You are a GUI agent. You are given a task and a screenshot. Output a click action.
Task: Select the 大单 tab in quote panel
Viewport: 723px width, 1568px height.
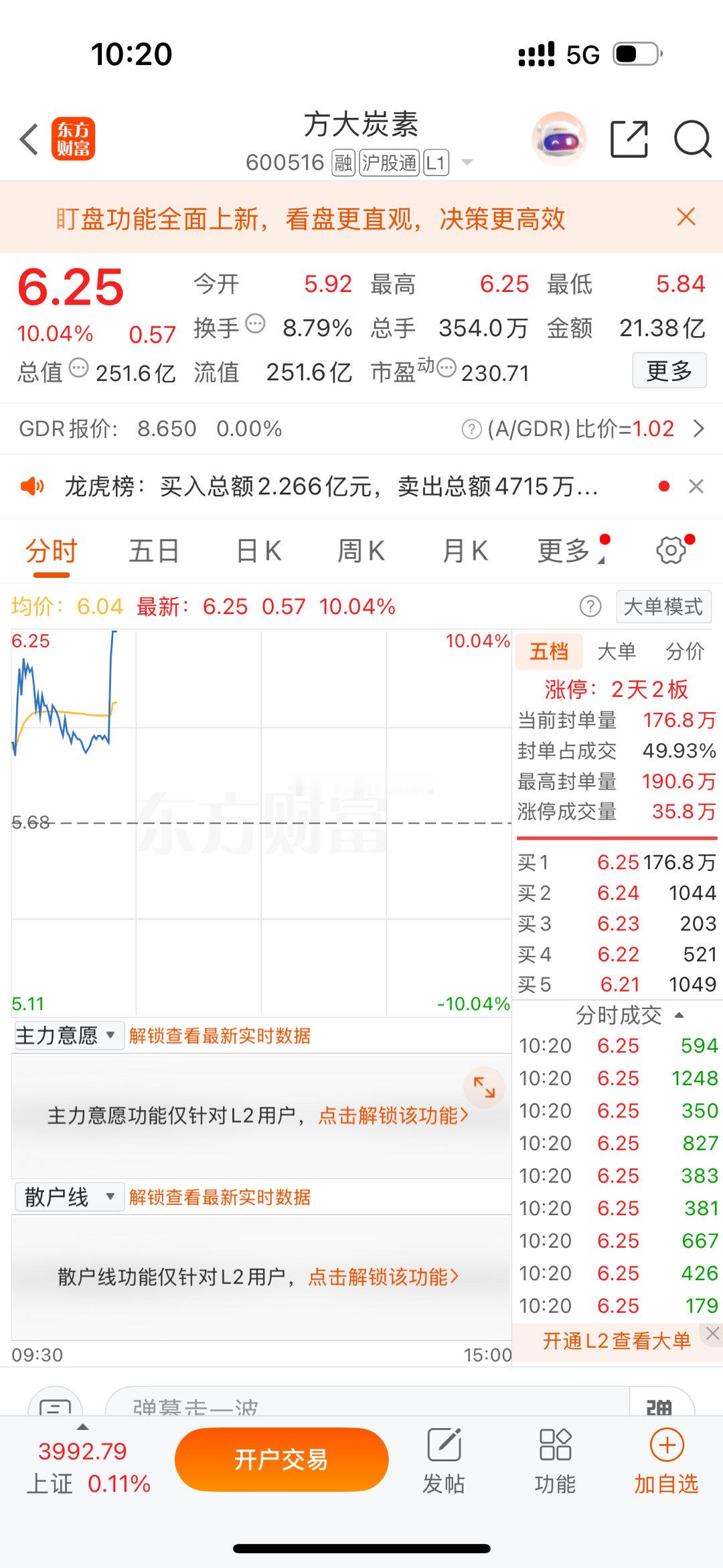point(617,650)
